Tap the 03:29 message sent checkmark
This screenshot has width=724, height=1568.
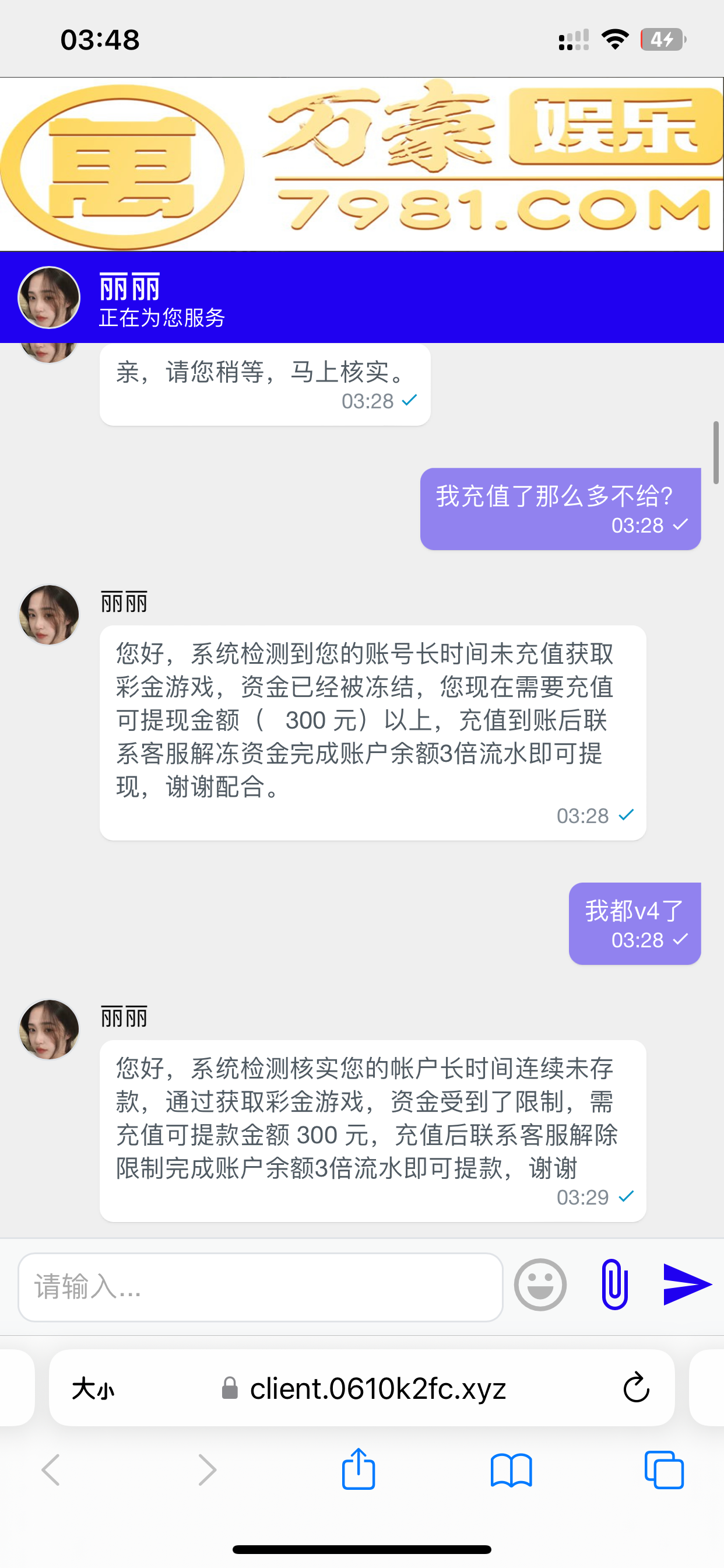(626, 1196)
